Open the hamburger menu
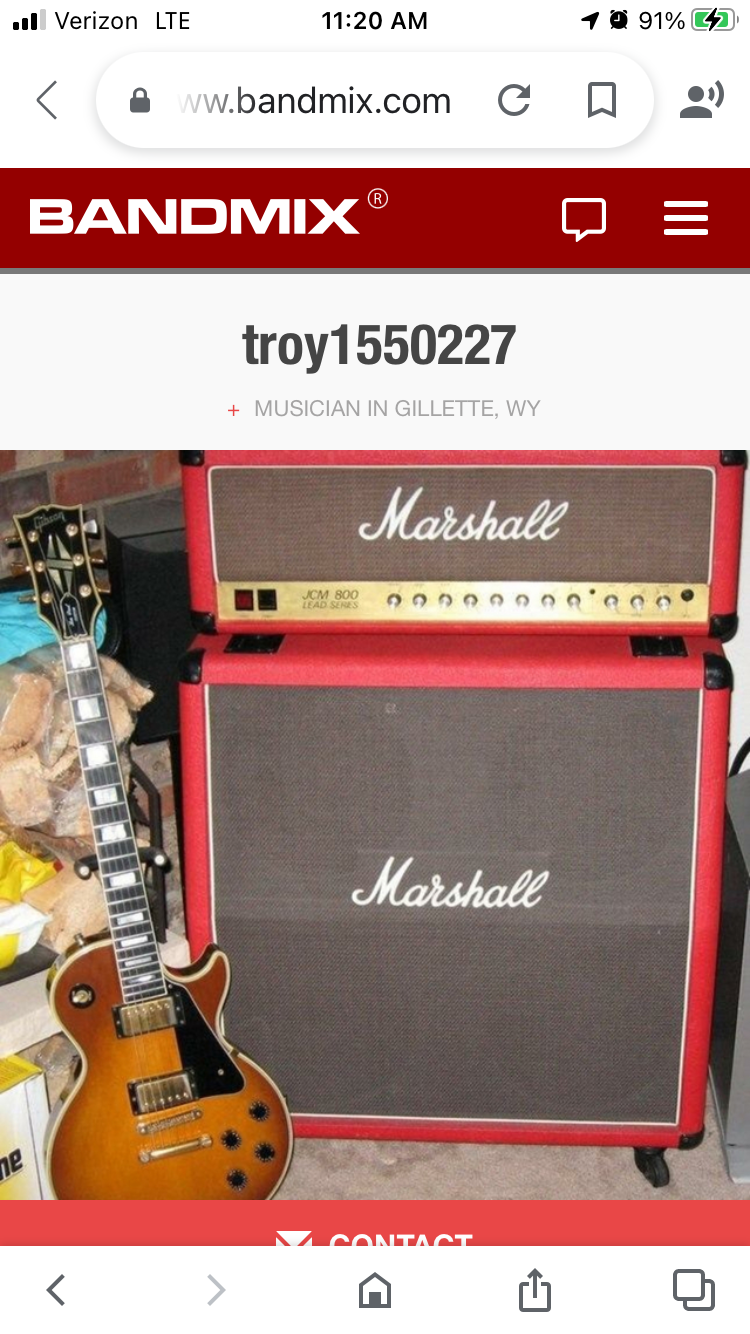 (x=686, y=219)
